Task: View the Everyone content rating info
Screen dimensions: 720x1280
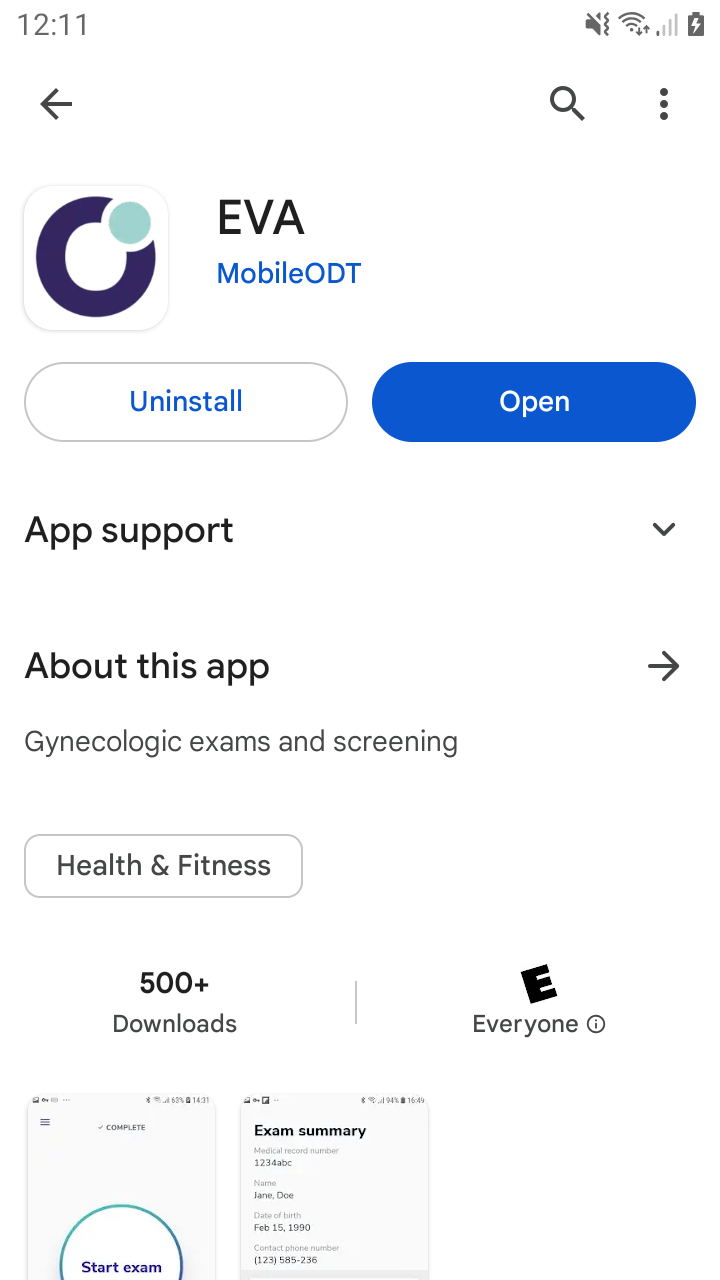Action: (x=596, y=1024)
